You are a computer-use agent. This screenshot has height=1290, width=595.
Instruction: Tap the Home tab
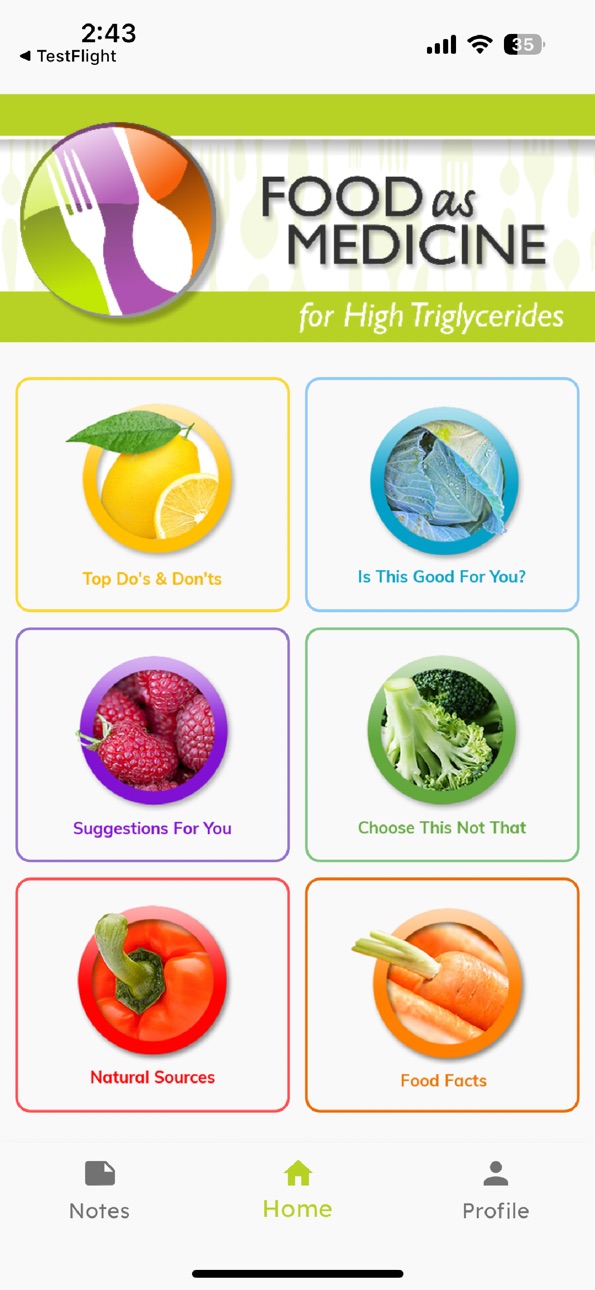point(297,1190)
